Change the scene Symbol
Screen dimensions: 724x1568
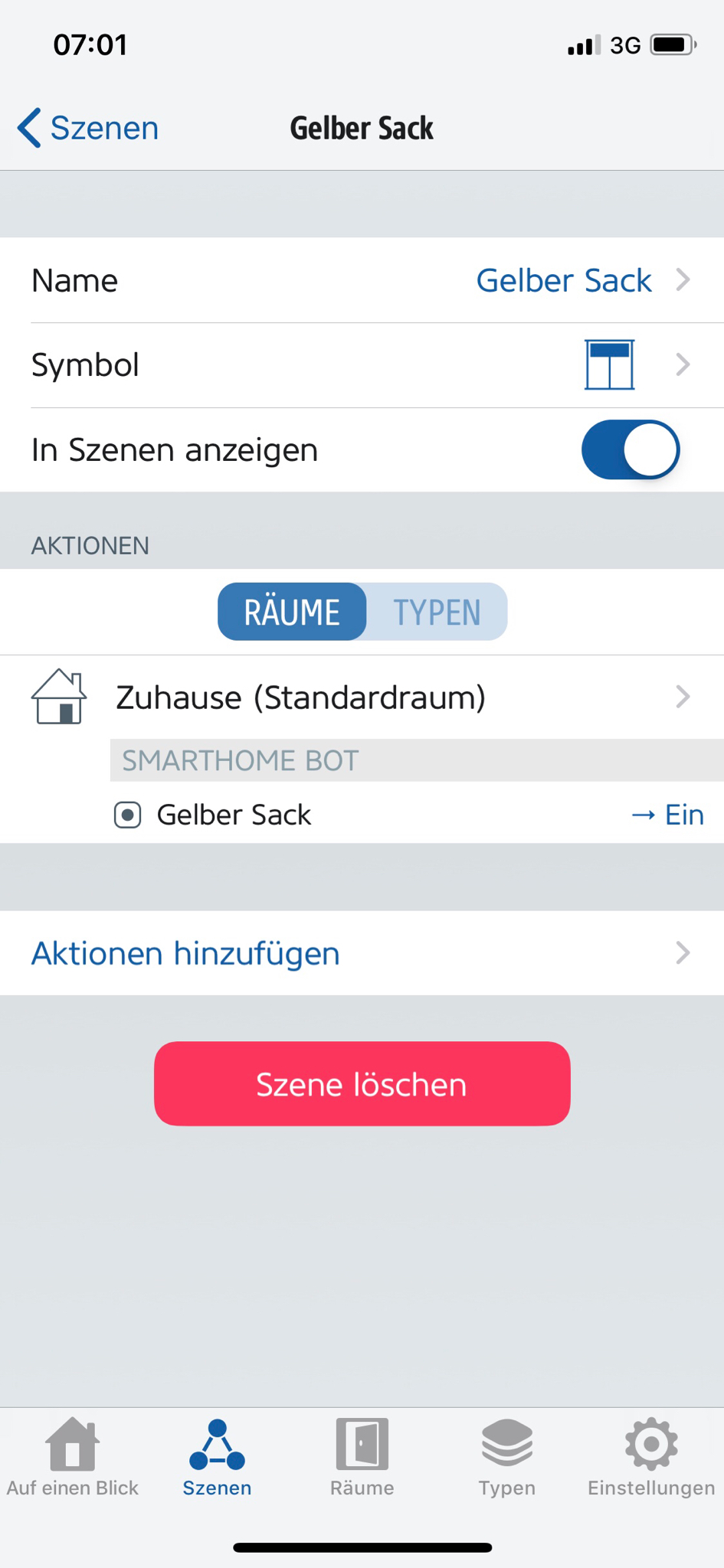362,365
